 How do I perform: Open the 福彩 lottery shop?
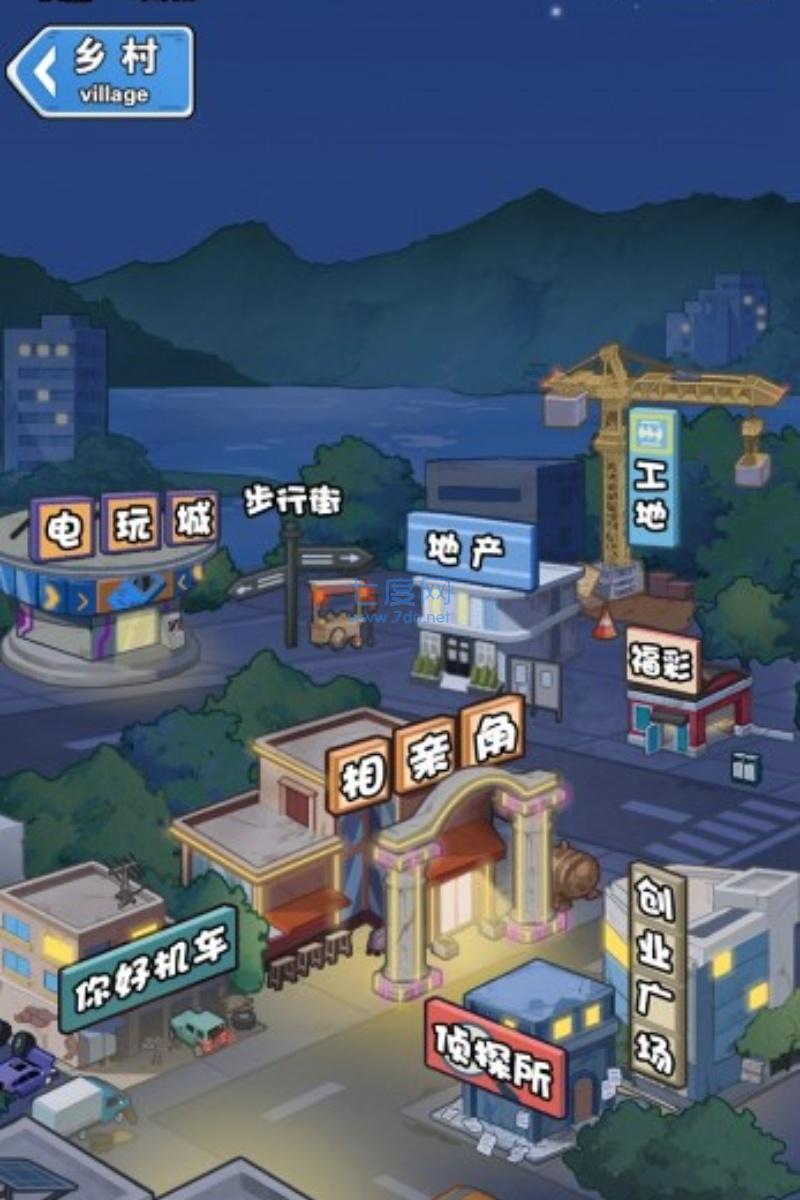click(664, 661)
